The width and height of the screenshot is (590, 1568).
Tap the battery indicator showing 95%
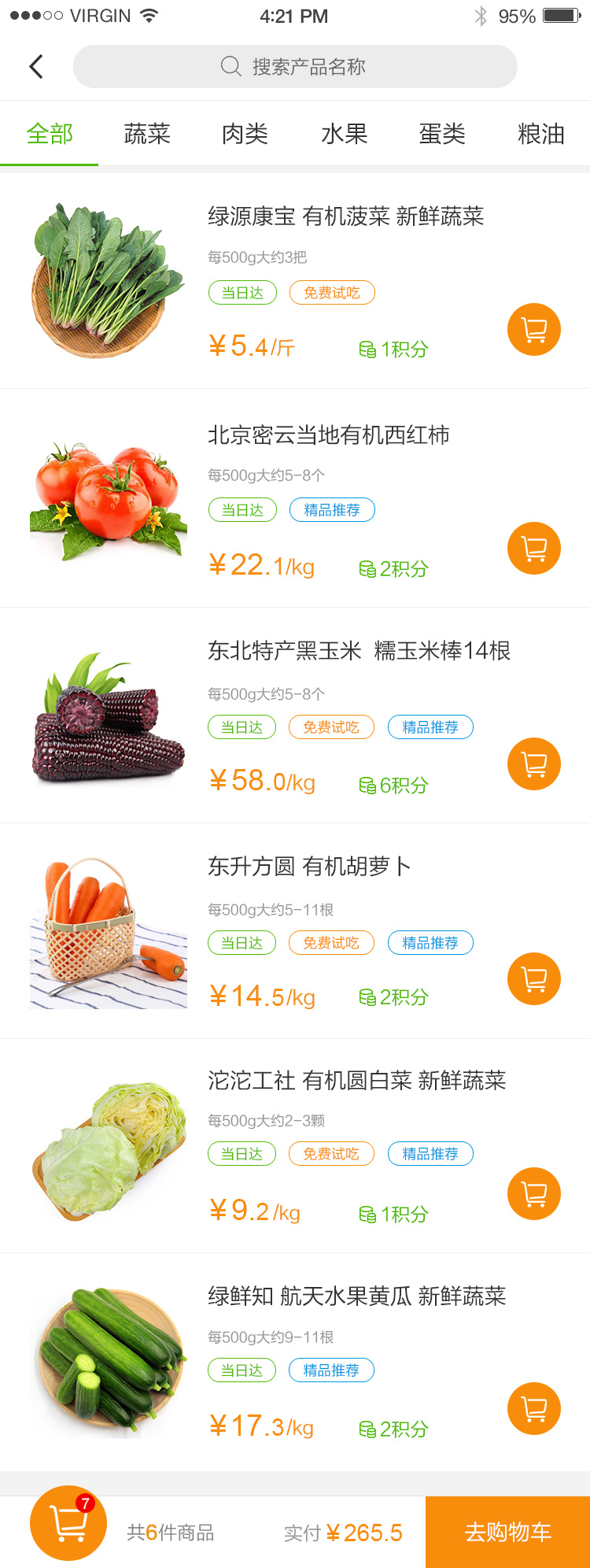555,15
